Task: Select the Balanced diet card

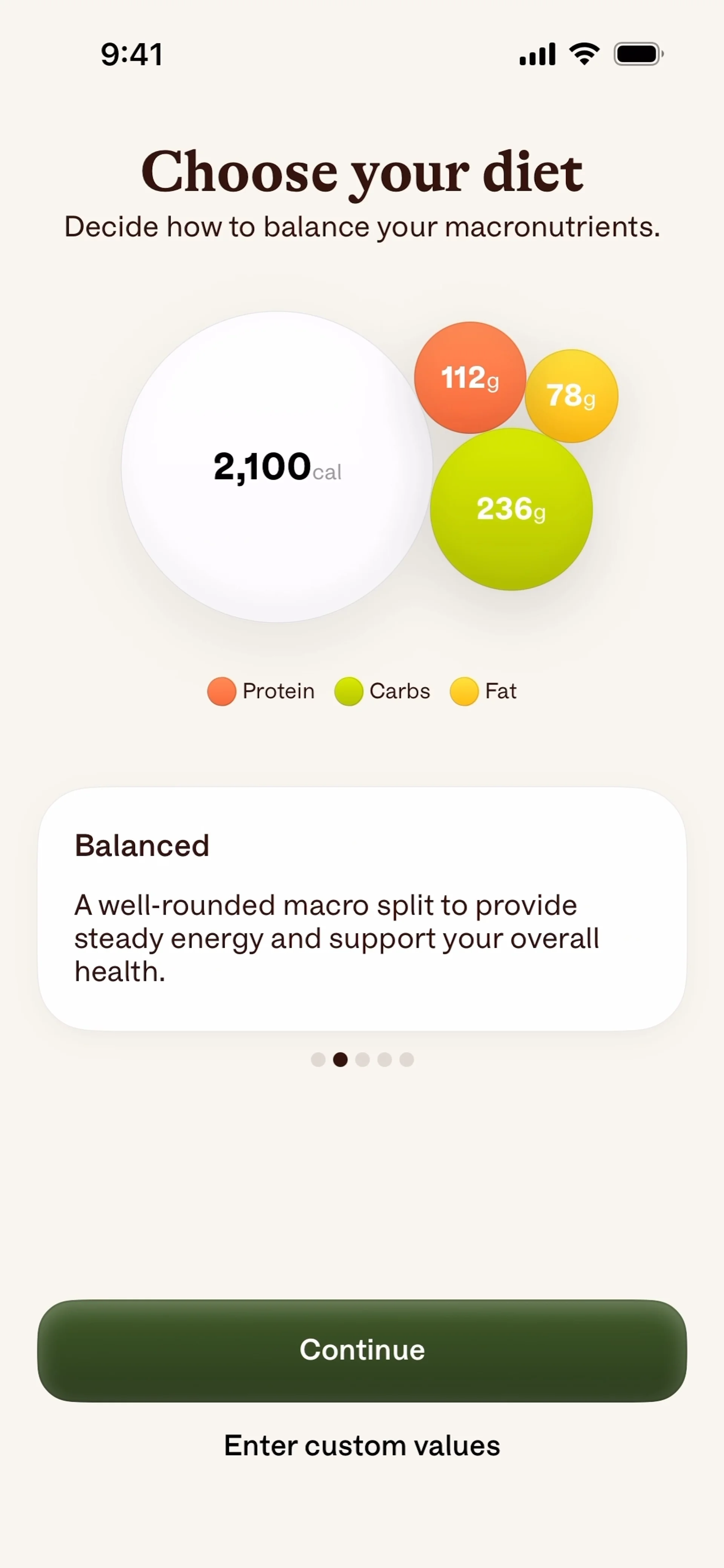Action: point(362,908)
